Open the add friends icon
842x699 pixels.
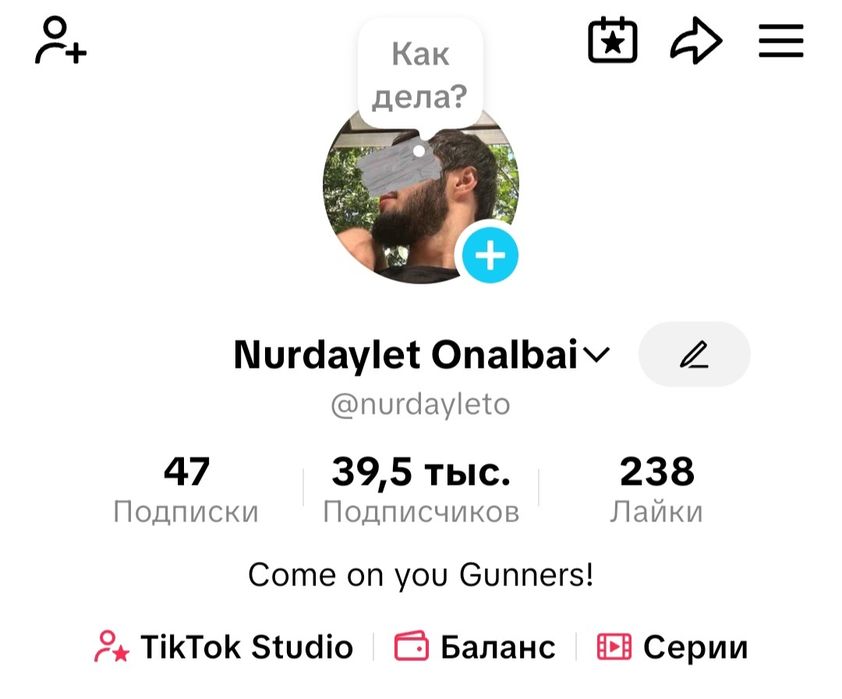(x=60, y=42)
